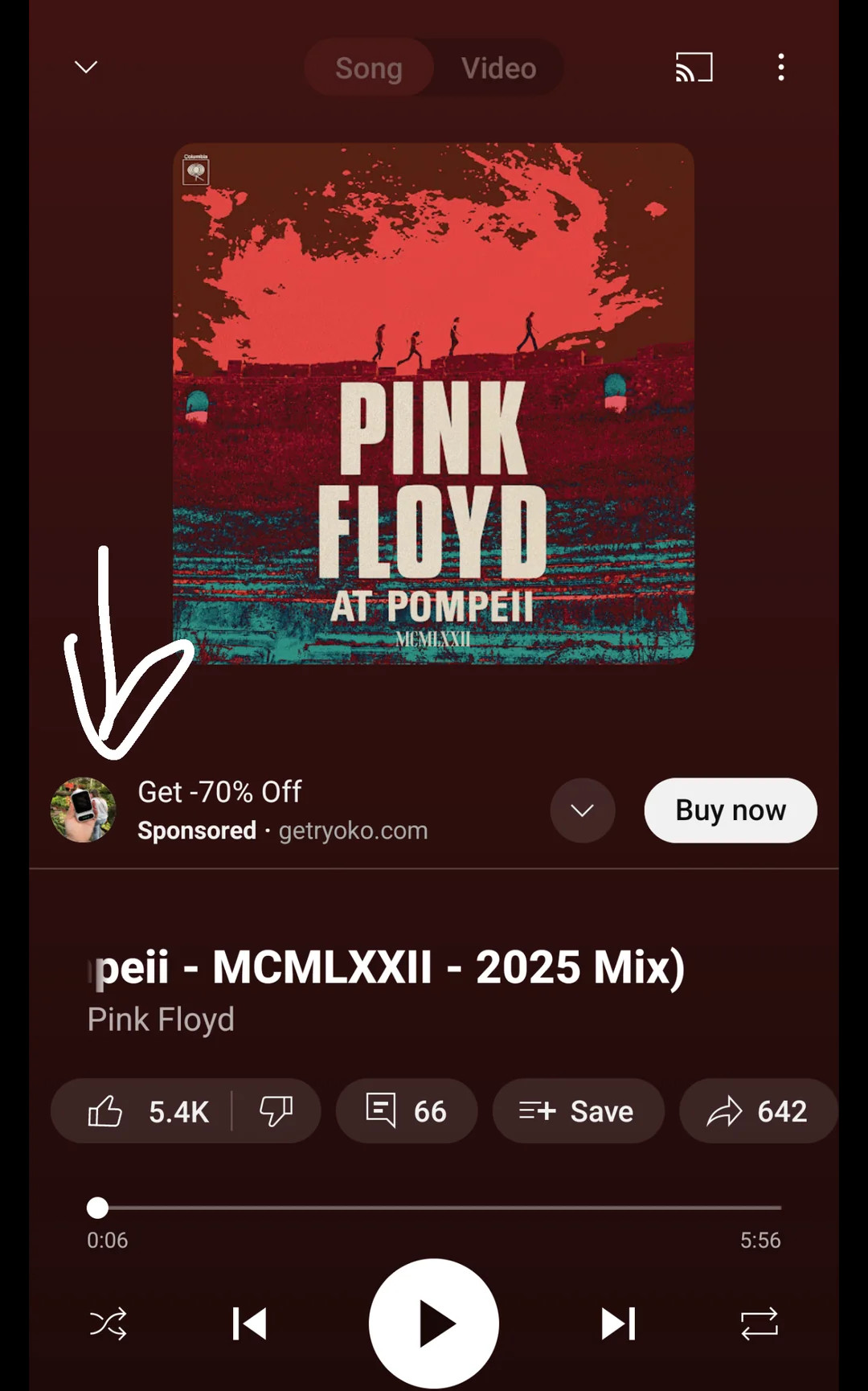Switch to the Video tab
Screen dimensions: 868x1391
coord(498,68)
